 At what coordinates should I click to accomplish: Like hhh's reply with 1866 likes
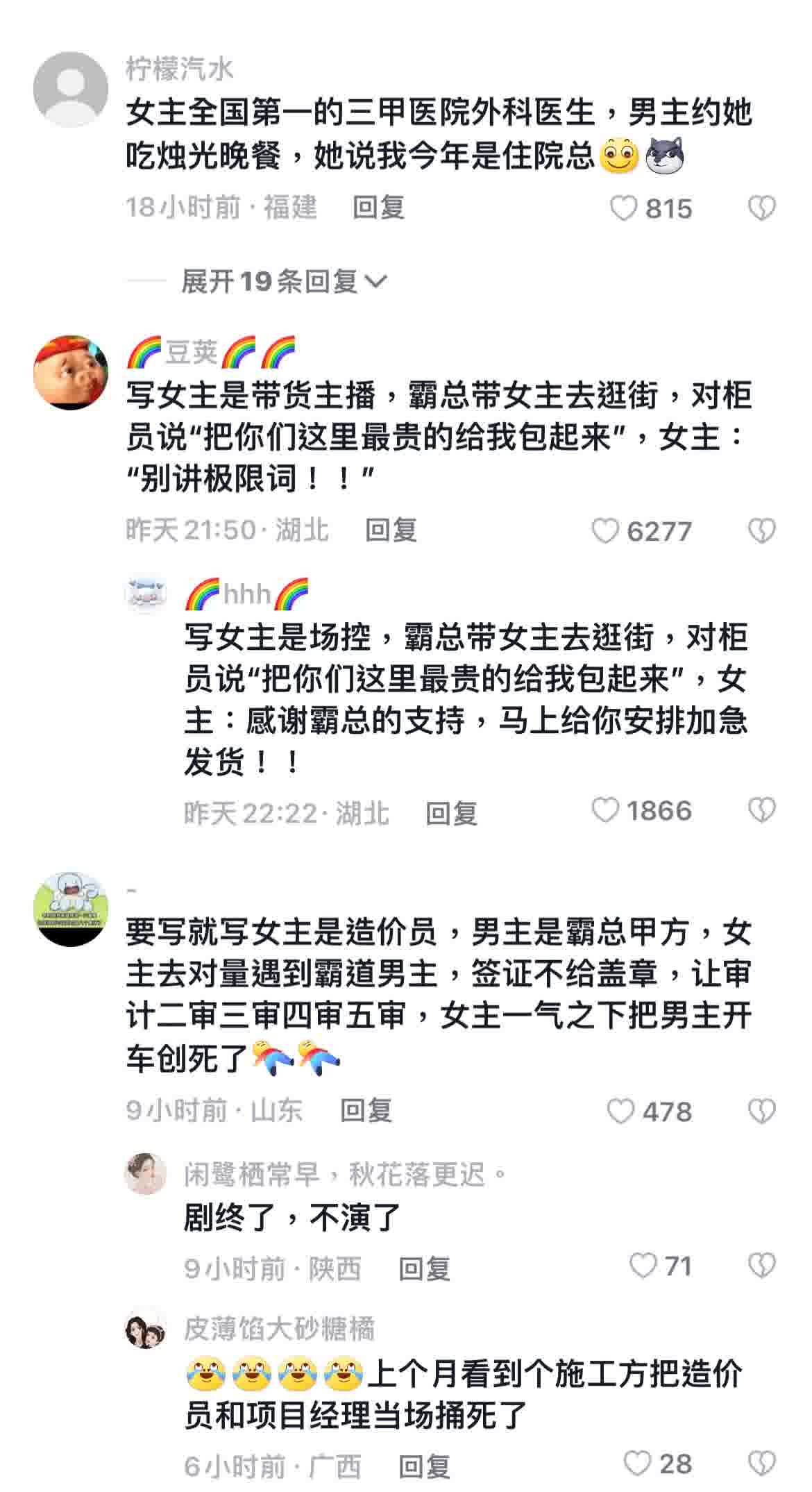click(604, 810)
